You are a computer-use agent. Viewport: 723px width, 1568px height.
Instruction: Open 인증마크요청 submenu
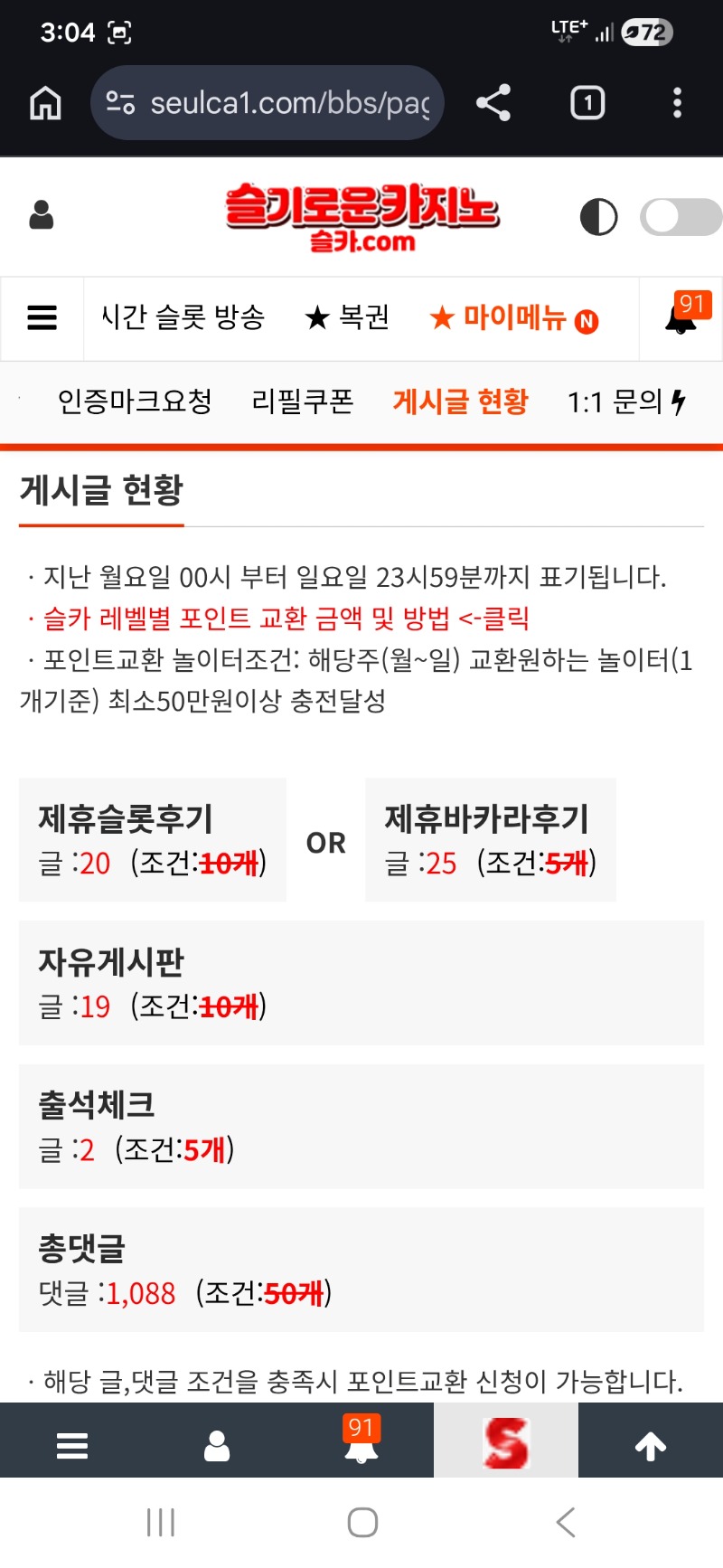(135, 401)
